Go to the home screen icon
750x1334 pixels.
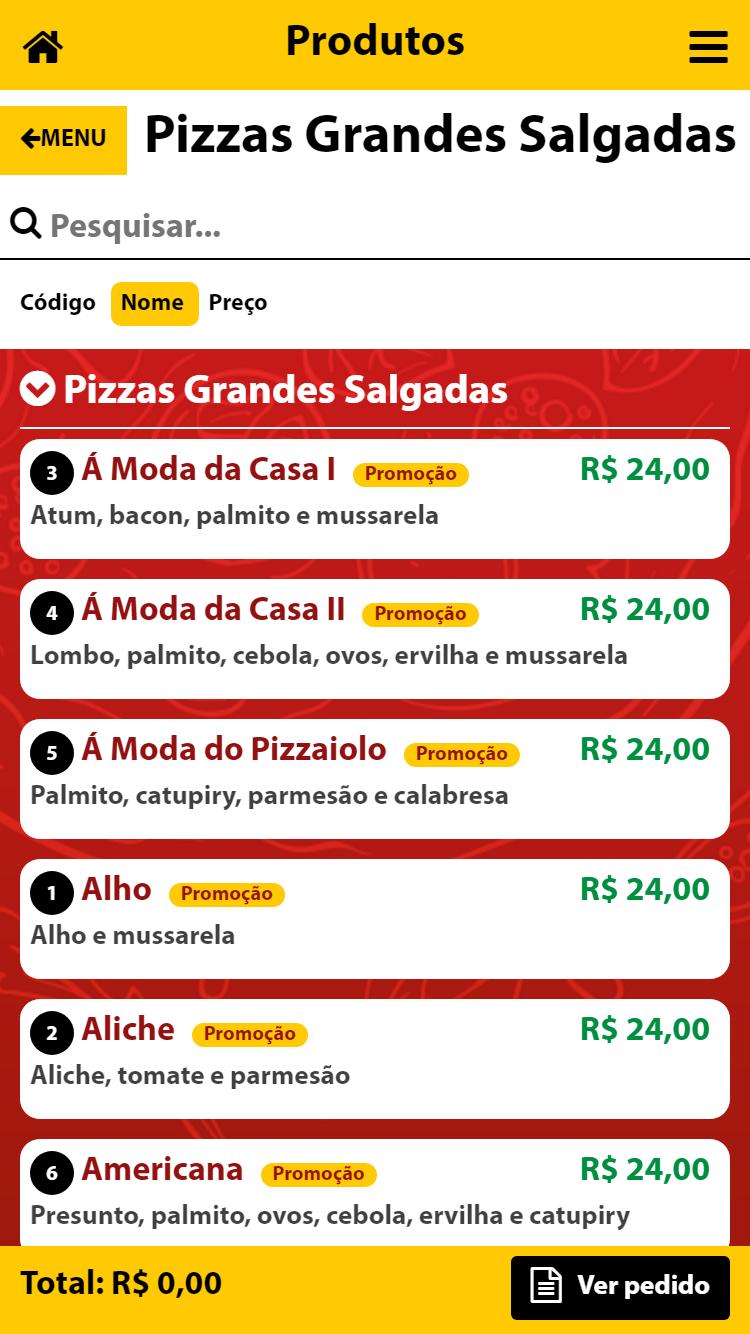tap(43, 46)
